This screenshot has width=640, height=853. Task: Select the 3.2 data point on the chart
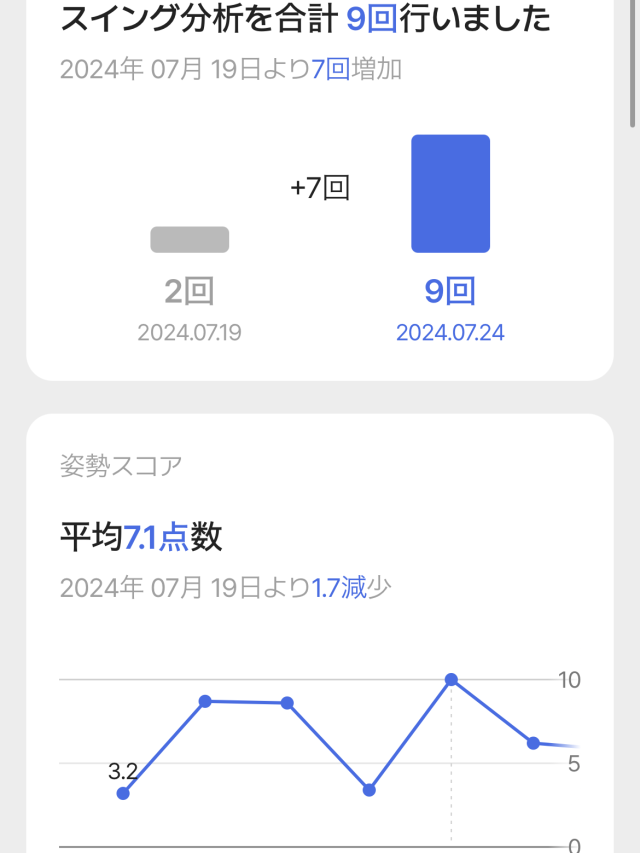pos(123,794)
